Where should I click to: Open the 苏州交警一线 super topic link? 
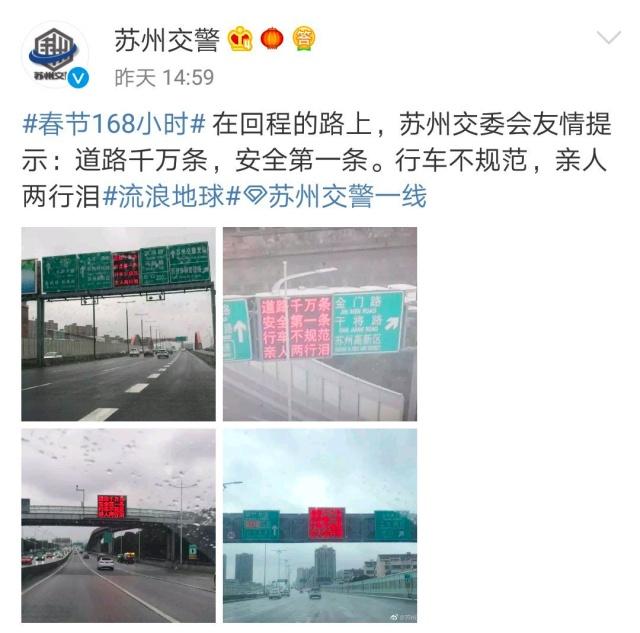pos(336,197)
